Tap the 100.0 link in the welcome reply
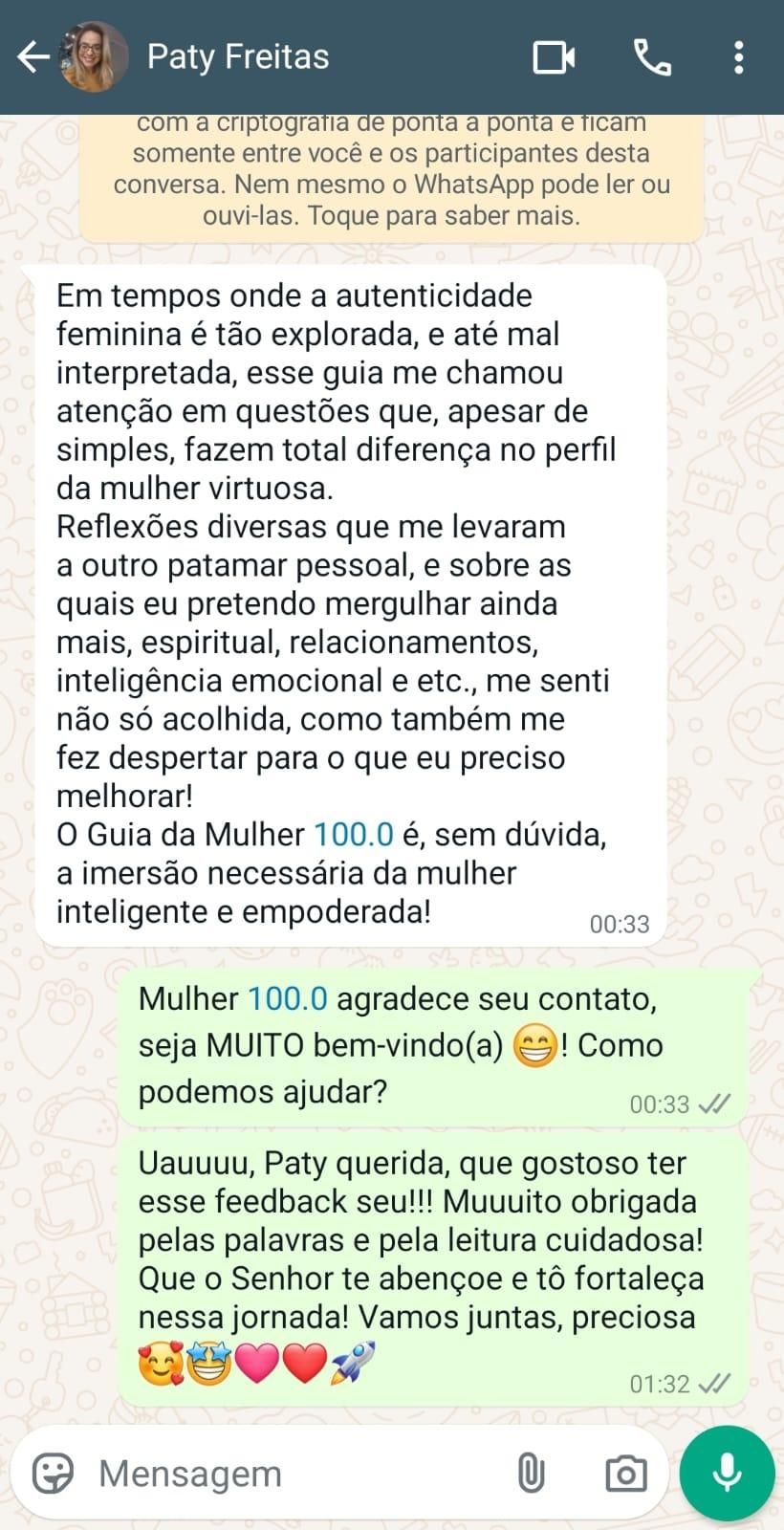 288,998
